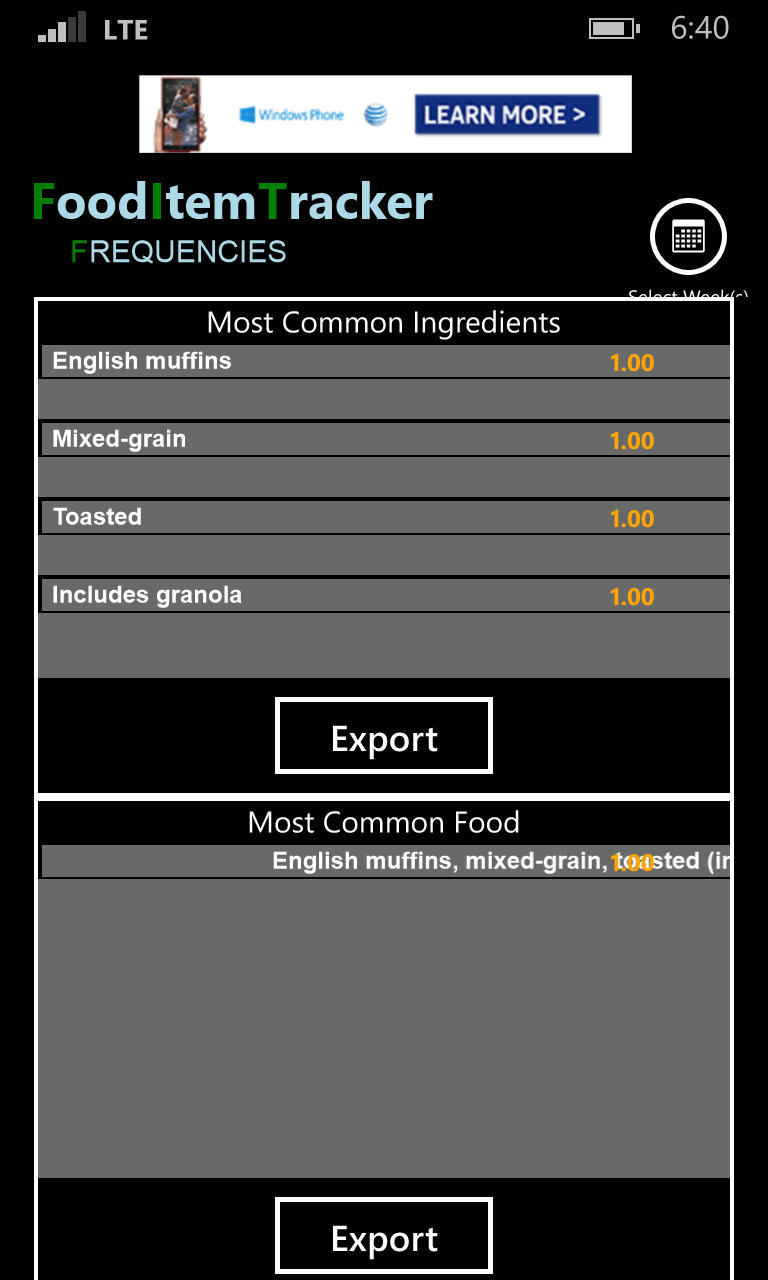Open the Select Week(s) calendar icon

click(688, 238)
